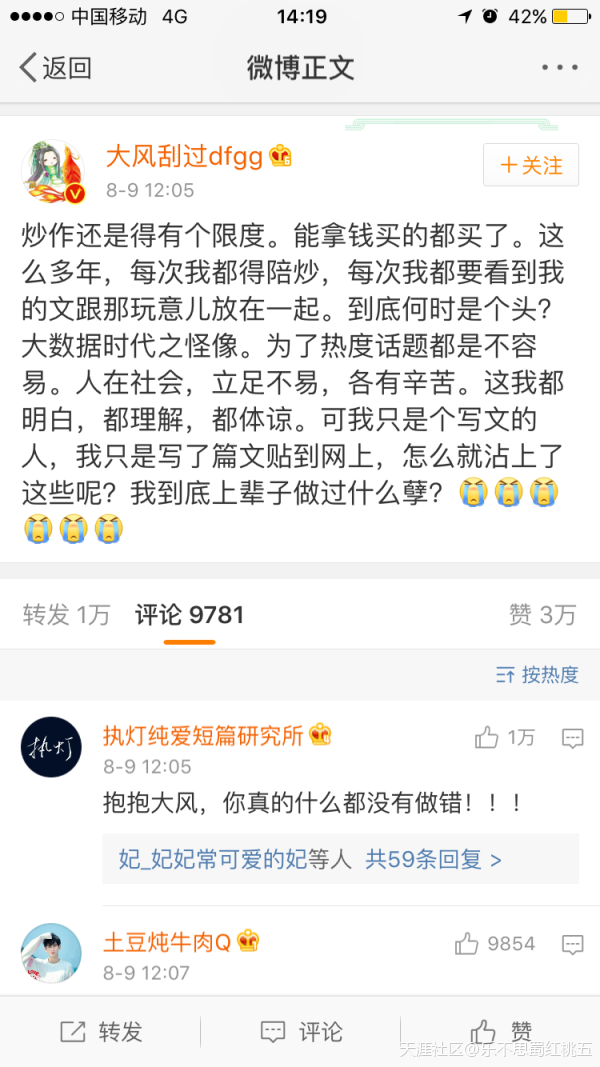
Task: Repost via bottom 转发 button
Action: tap(101, 1032)
